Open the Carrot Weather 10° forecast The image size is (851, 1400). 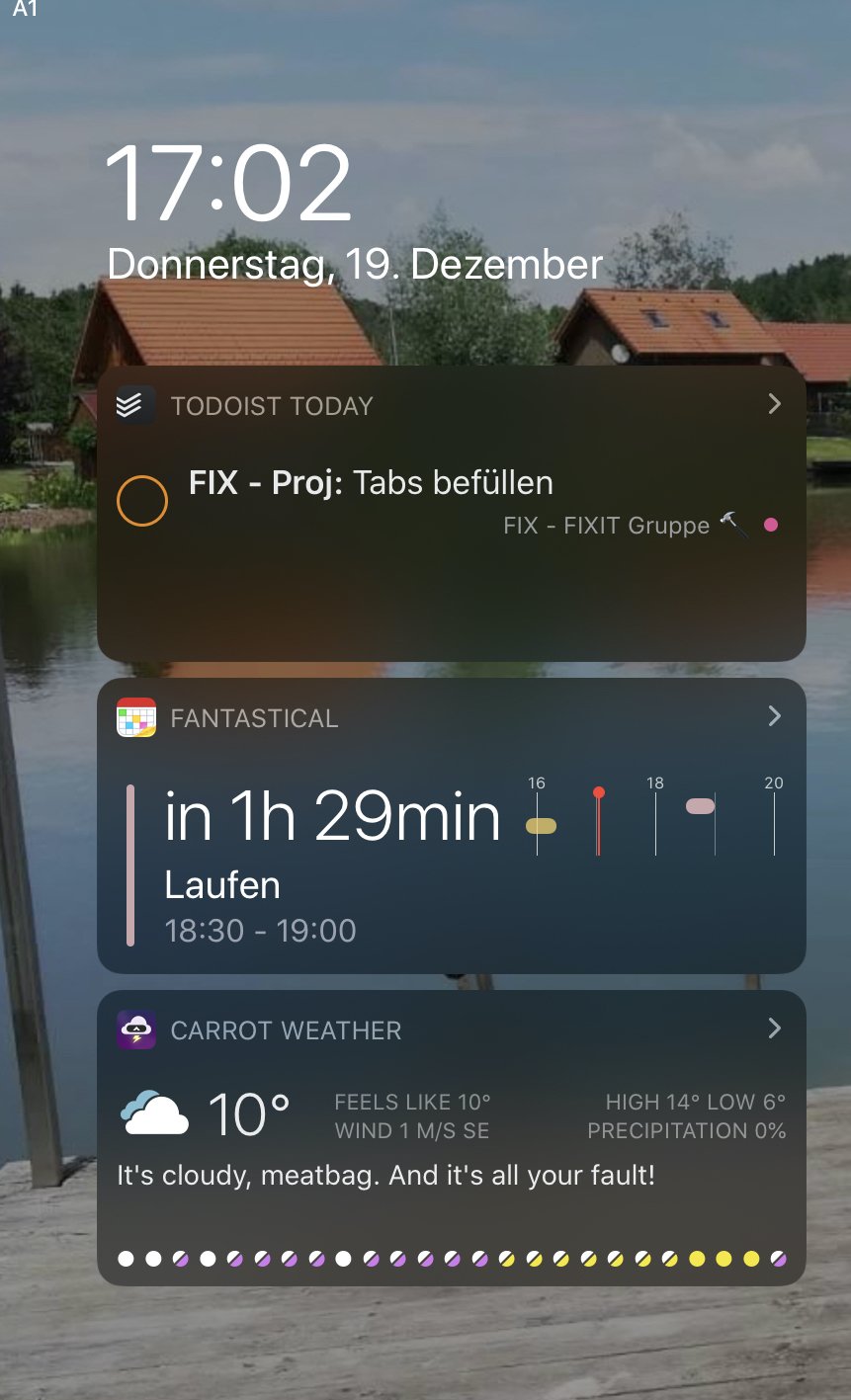click(249, 1114)
